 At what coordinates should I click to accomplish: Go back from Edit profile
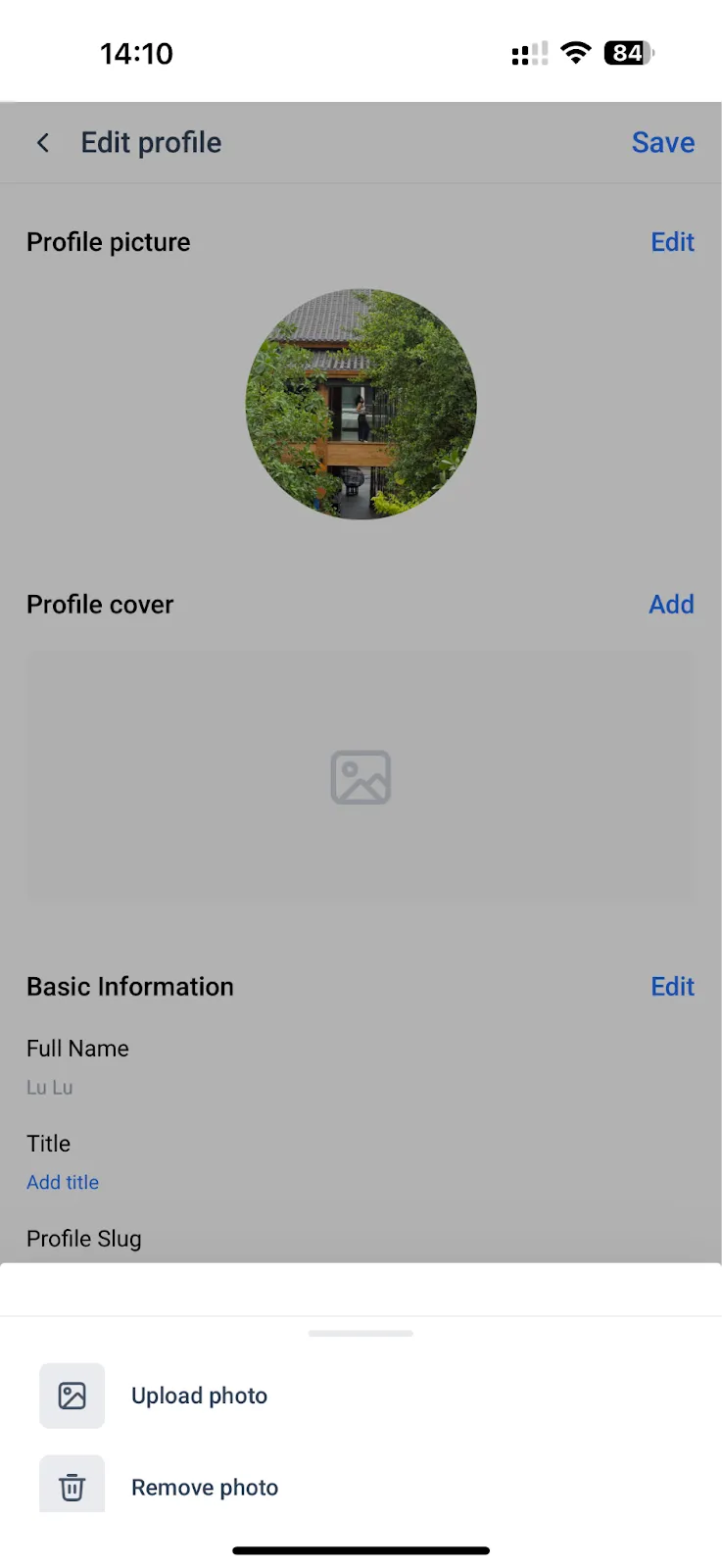(x=43, y=143)
